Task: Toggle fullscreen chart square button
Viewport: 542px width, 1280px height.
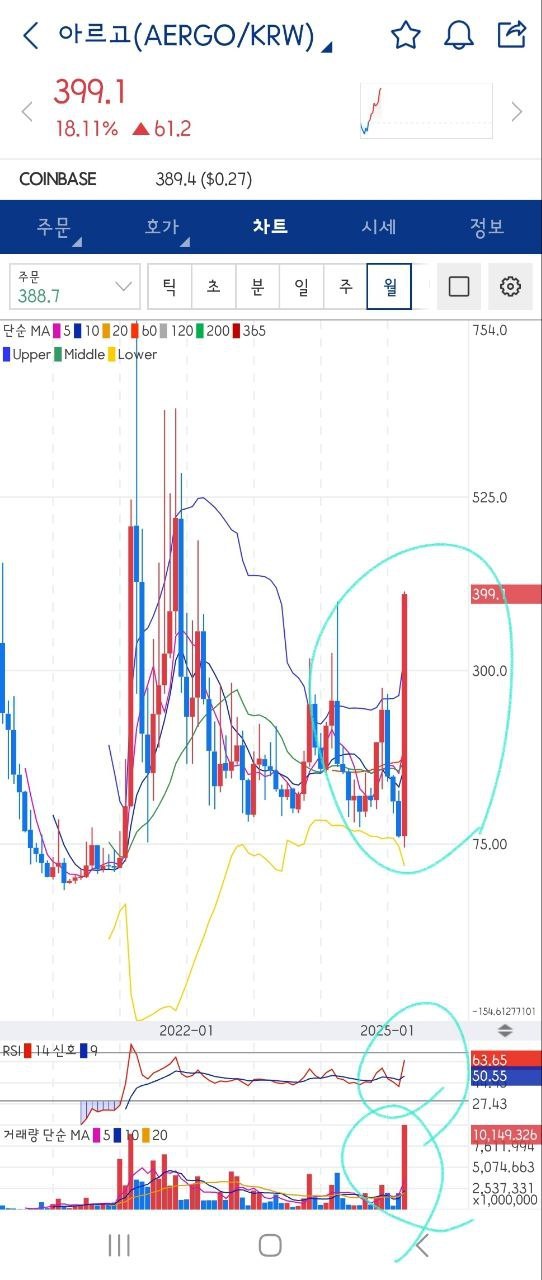Action: pos(459,287)
